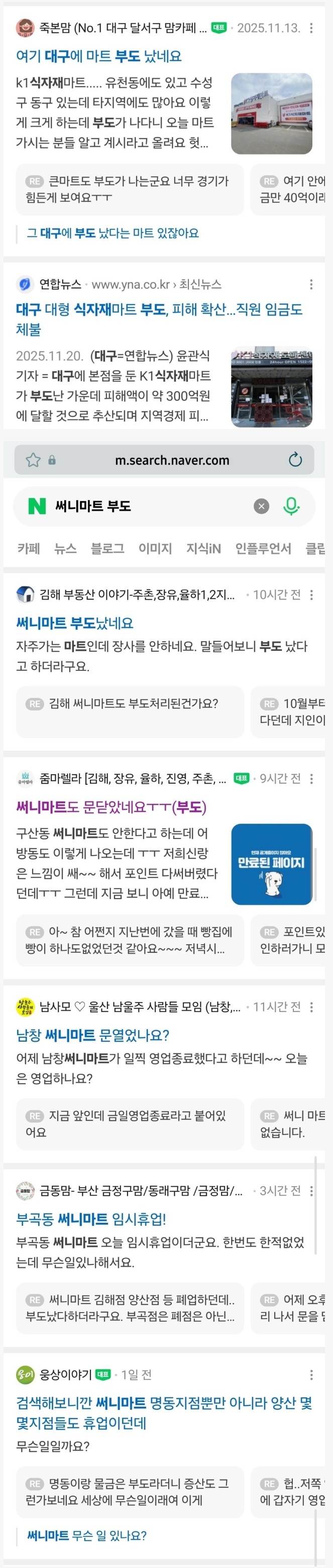Reload the m.search.naver.com page
The width and height of the screenshot is (333, 1568).
pyautogui.click(x=295, y=460)
